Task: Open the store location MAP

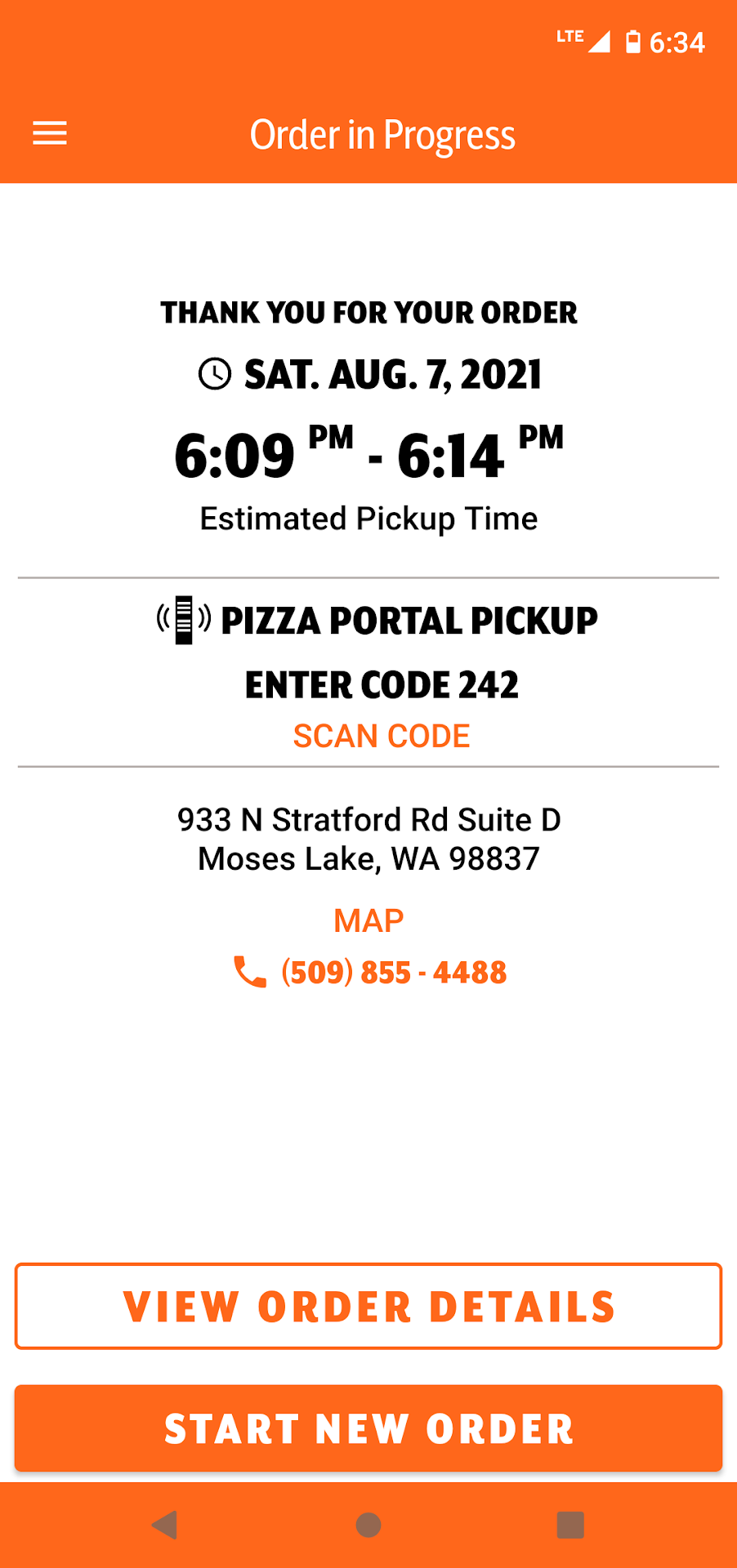Action: coord(368,920)
